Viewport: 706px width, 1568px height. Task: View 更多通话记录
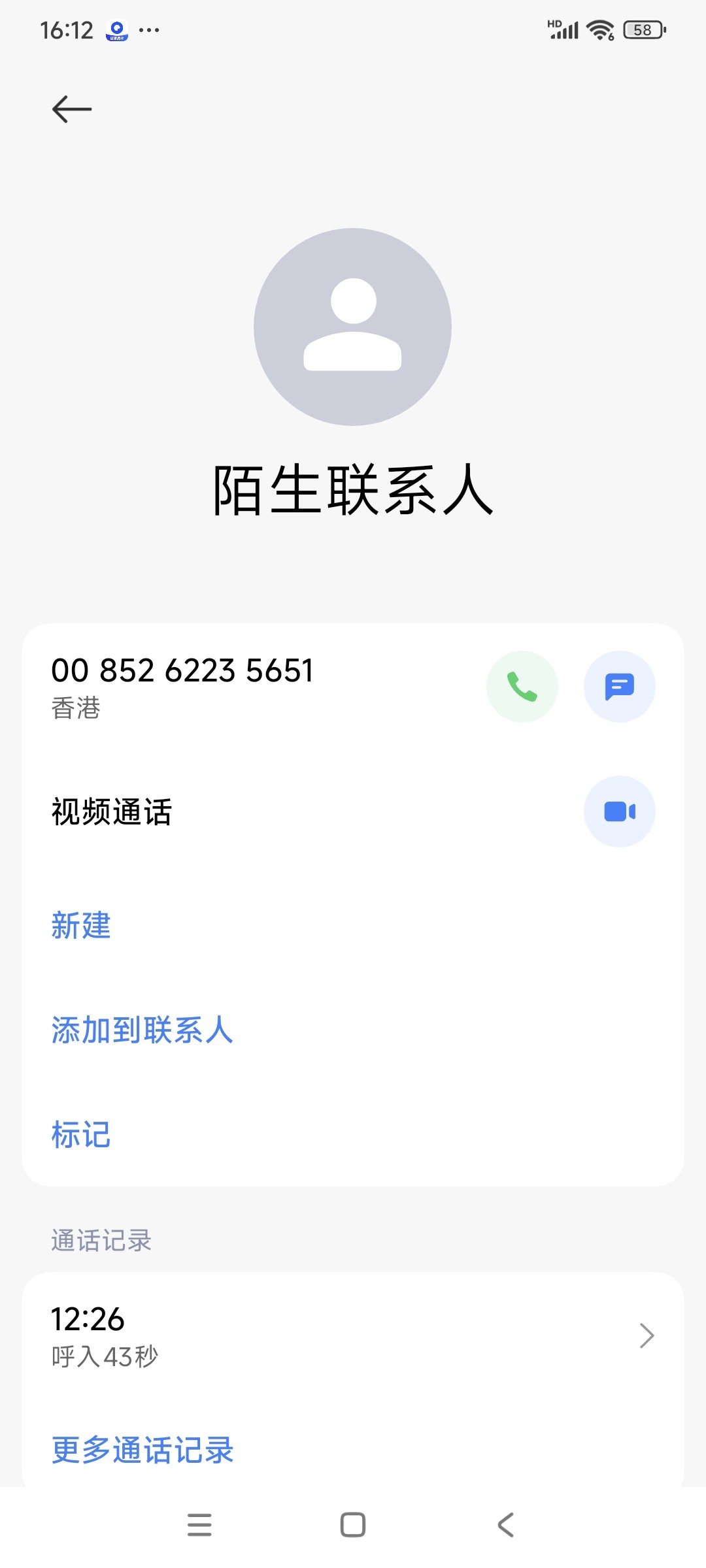tap(143, 1450)
